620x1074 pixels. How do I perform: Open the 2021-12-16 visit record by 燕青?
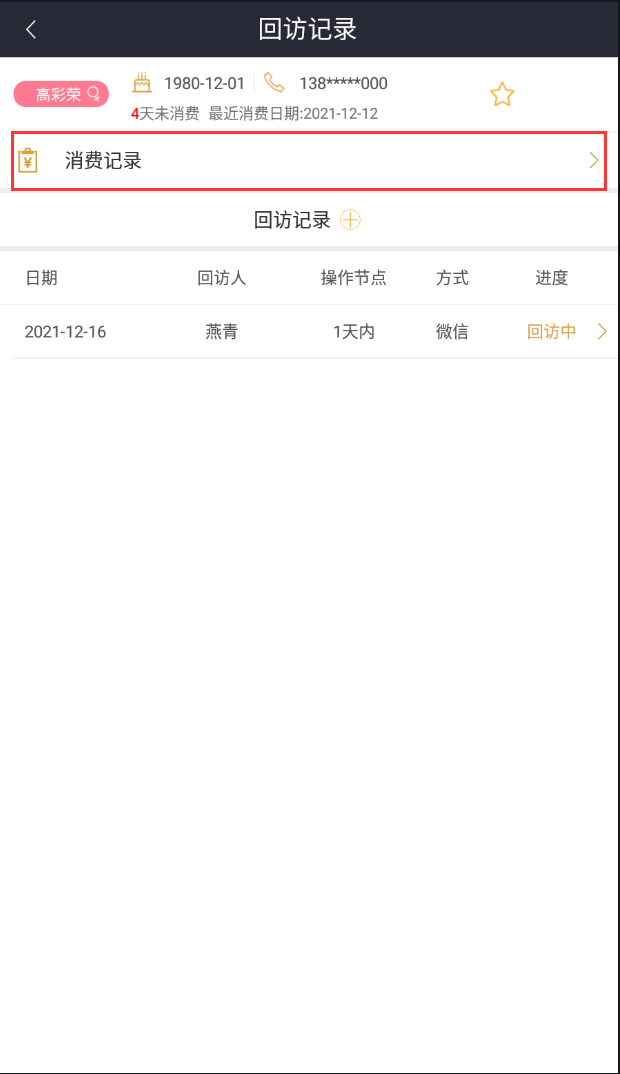coord(310,332)
